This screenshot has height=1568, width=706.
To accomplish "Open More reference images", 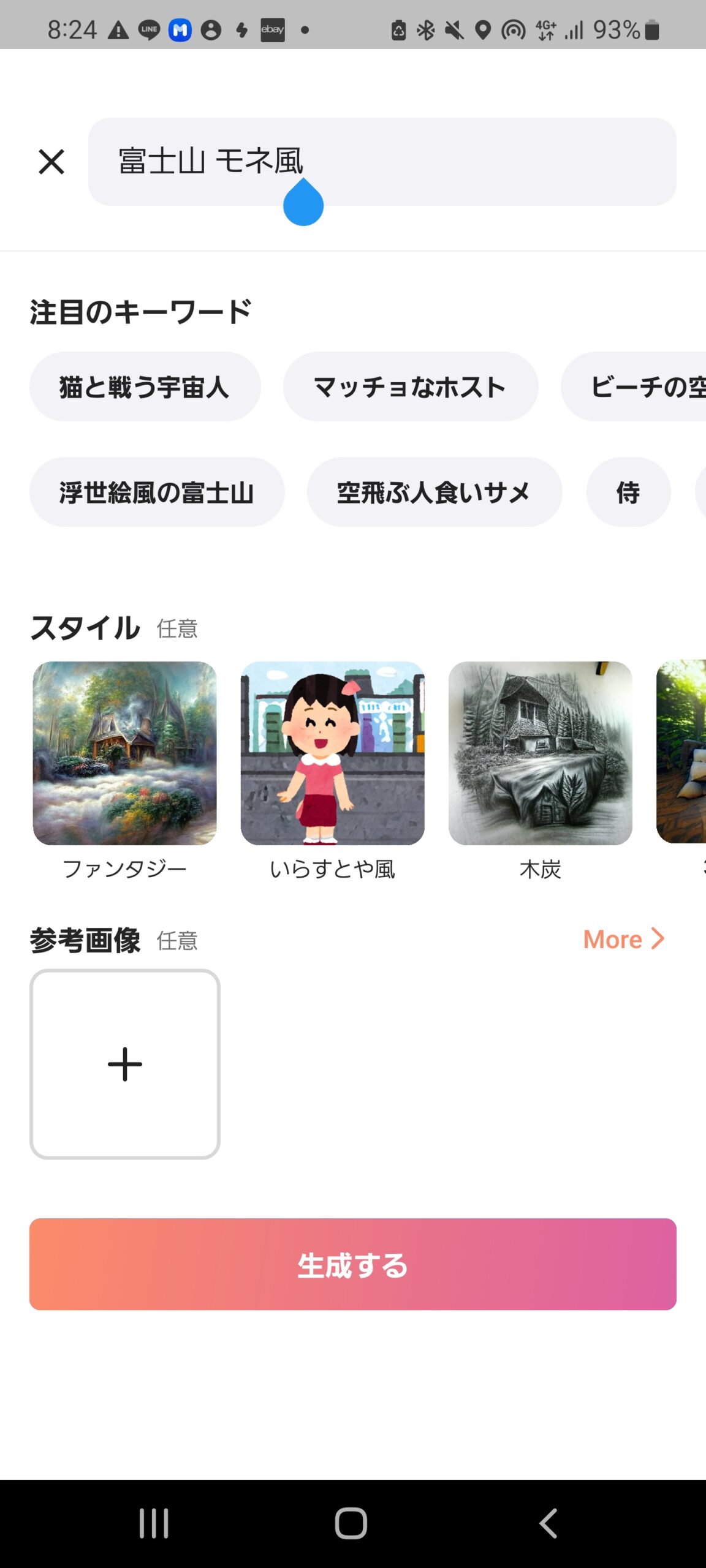I will tap(623, 939).
